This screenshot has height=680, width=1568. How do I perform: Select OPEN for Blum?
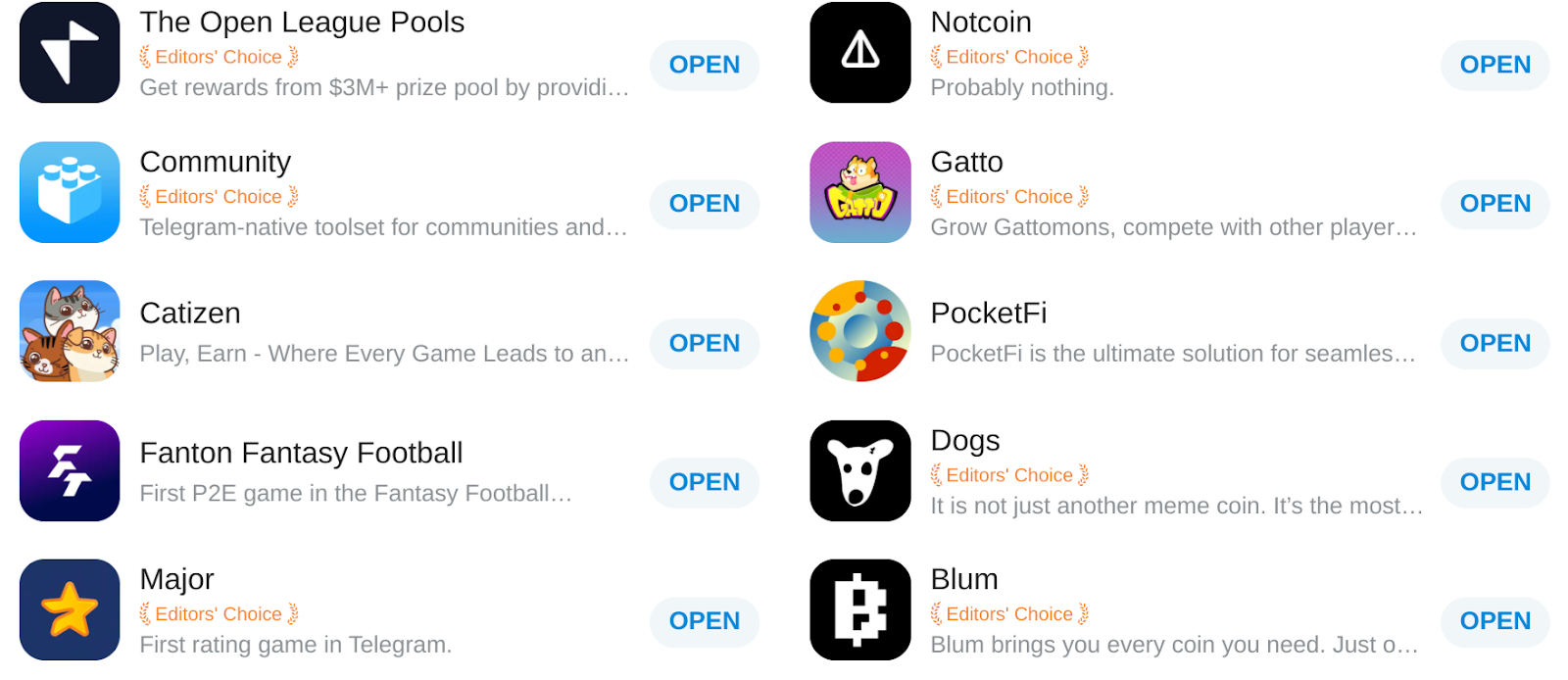tap(1494, 621)
